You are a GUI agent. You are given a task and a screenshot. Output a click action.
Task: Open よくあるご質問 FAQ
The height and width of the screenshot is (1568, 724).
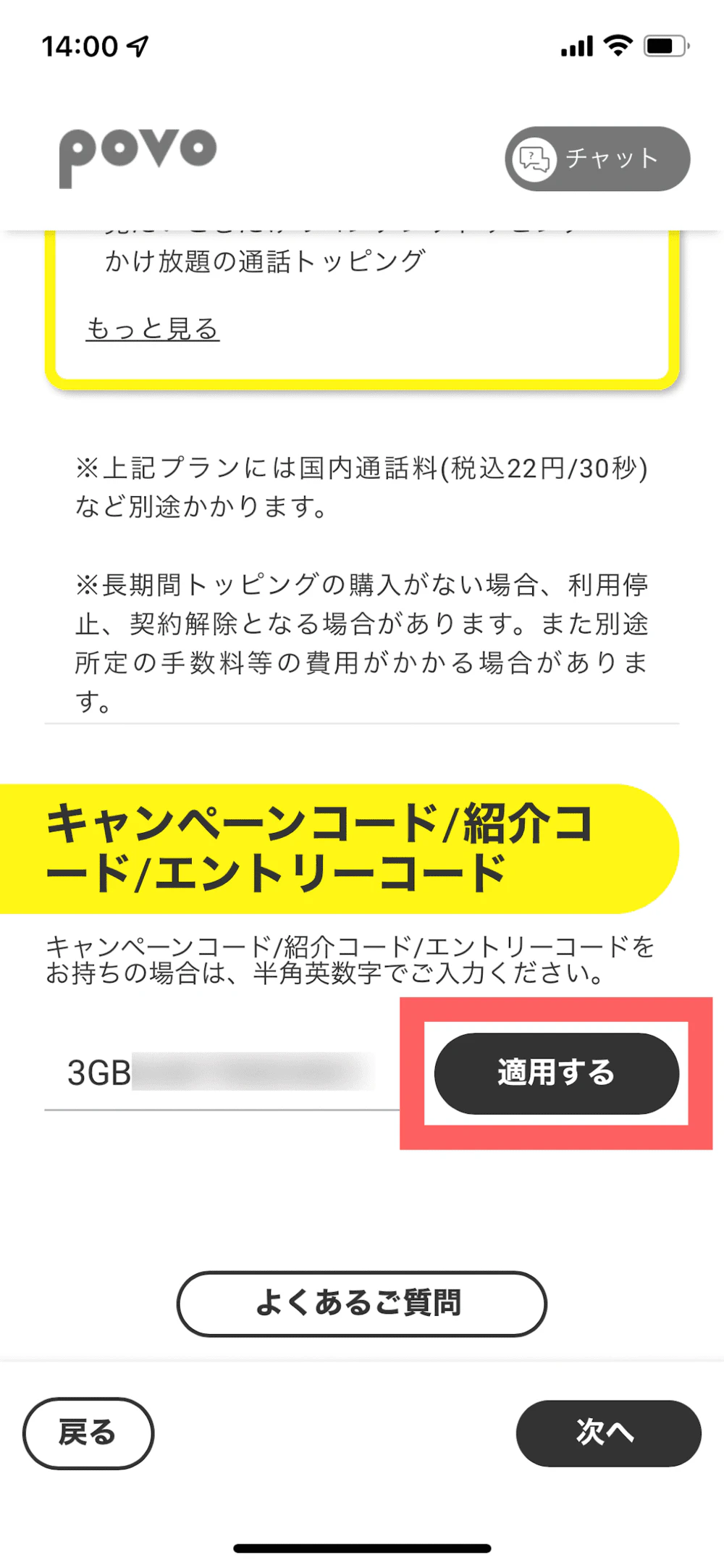(x=361, y=1303)
